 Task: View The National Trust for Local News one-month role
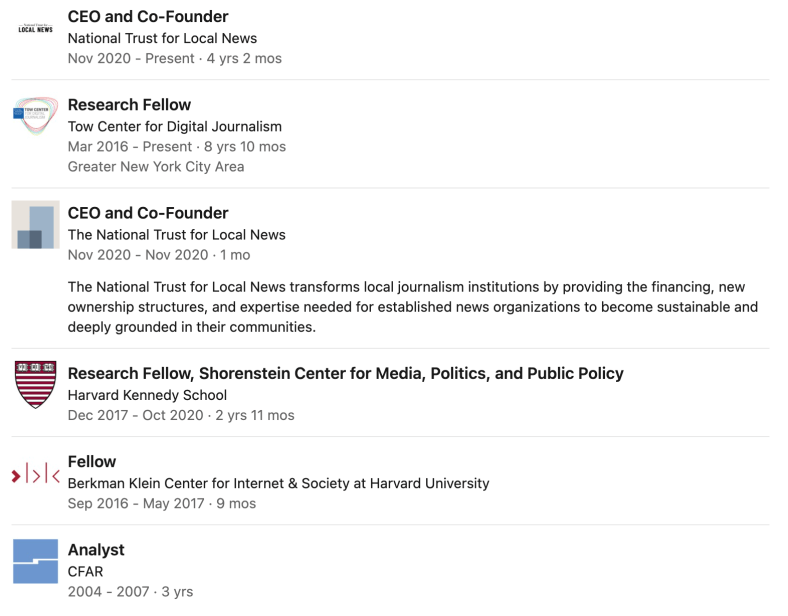click(148, 213)
